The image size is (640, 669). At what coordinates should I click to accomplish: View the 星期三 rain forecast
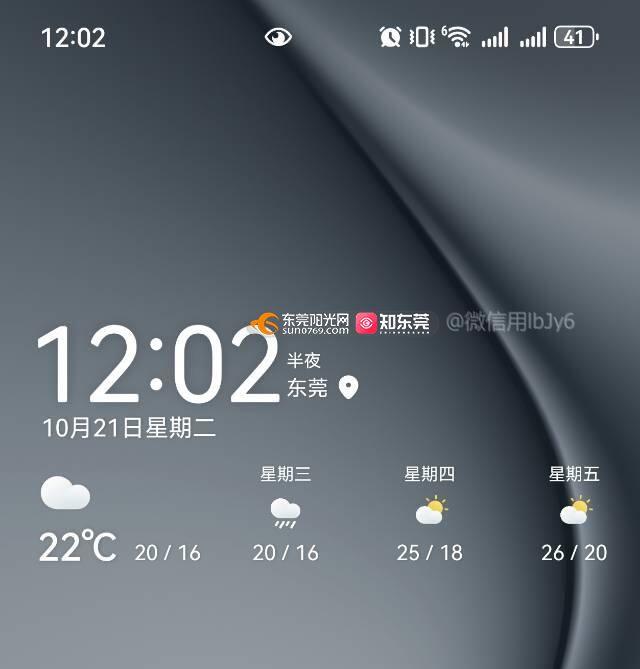point(286,513)
